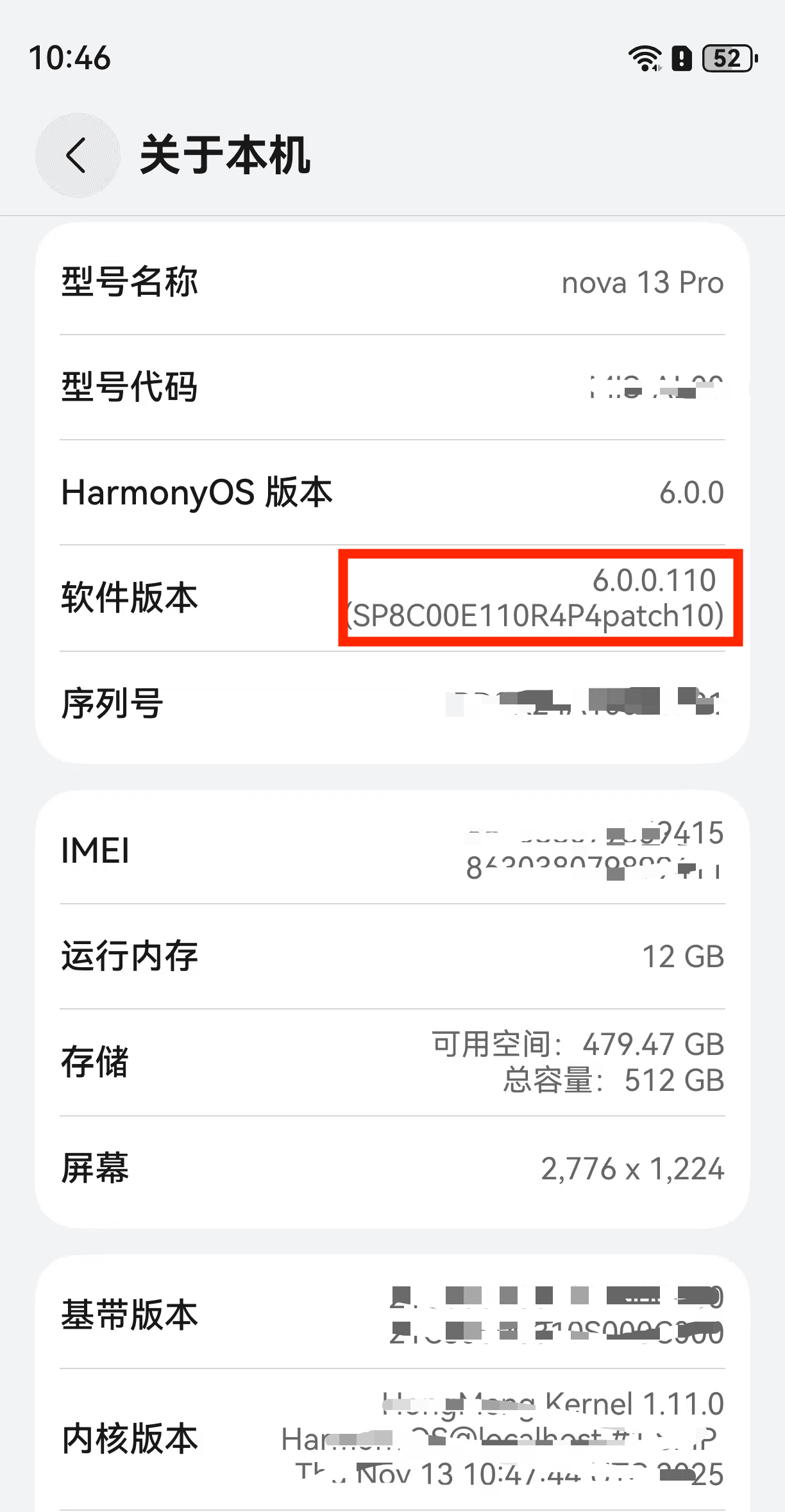Select the 内核版本 row

(x=393, y=1439)
